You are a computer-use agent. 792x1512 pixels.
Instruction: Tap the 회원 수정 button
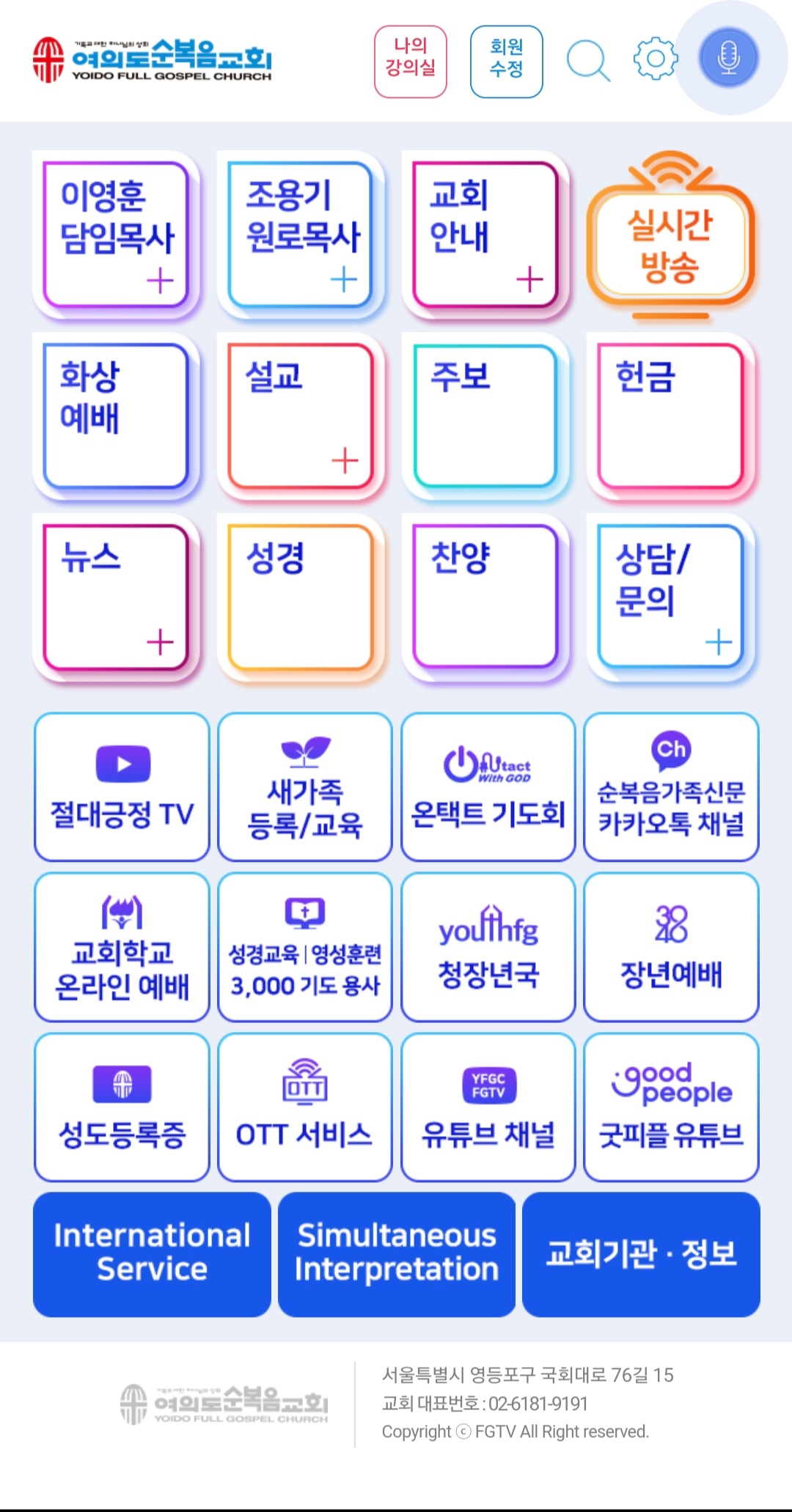(x=506, y=61)
